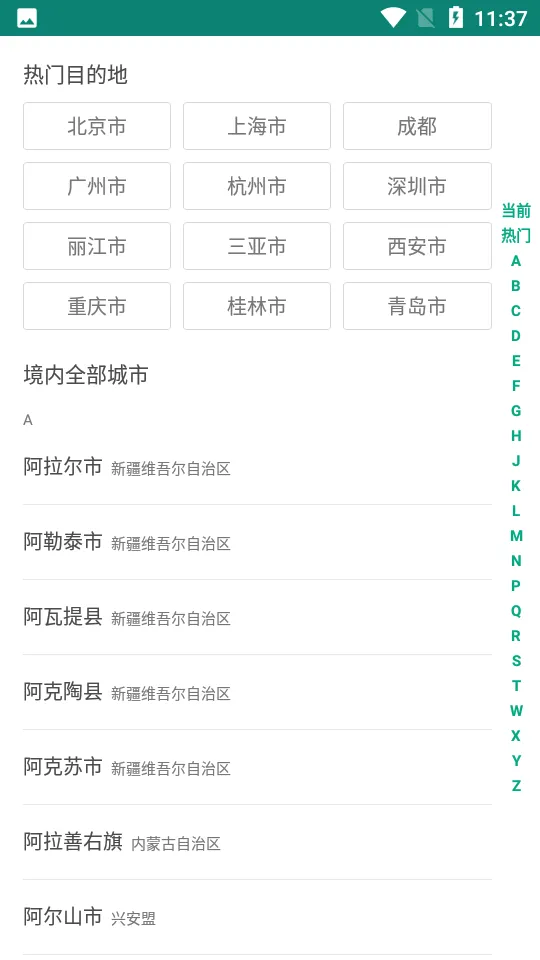The width and height of the screenshot is (540, 960).
Task: Jump to letter H in the index
Action: click(516, 436)
